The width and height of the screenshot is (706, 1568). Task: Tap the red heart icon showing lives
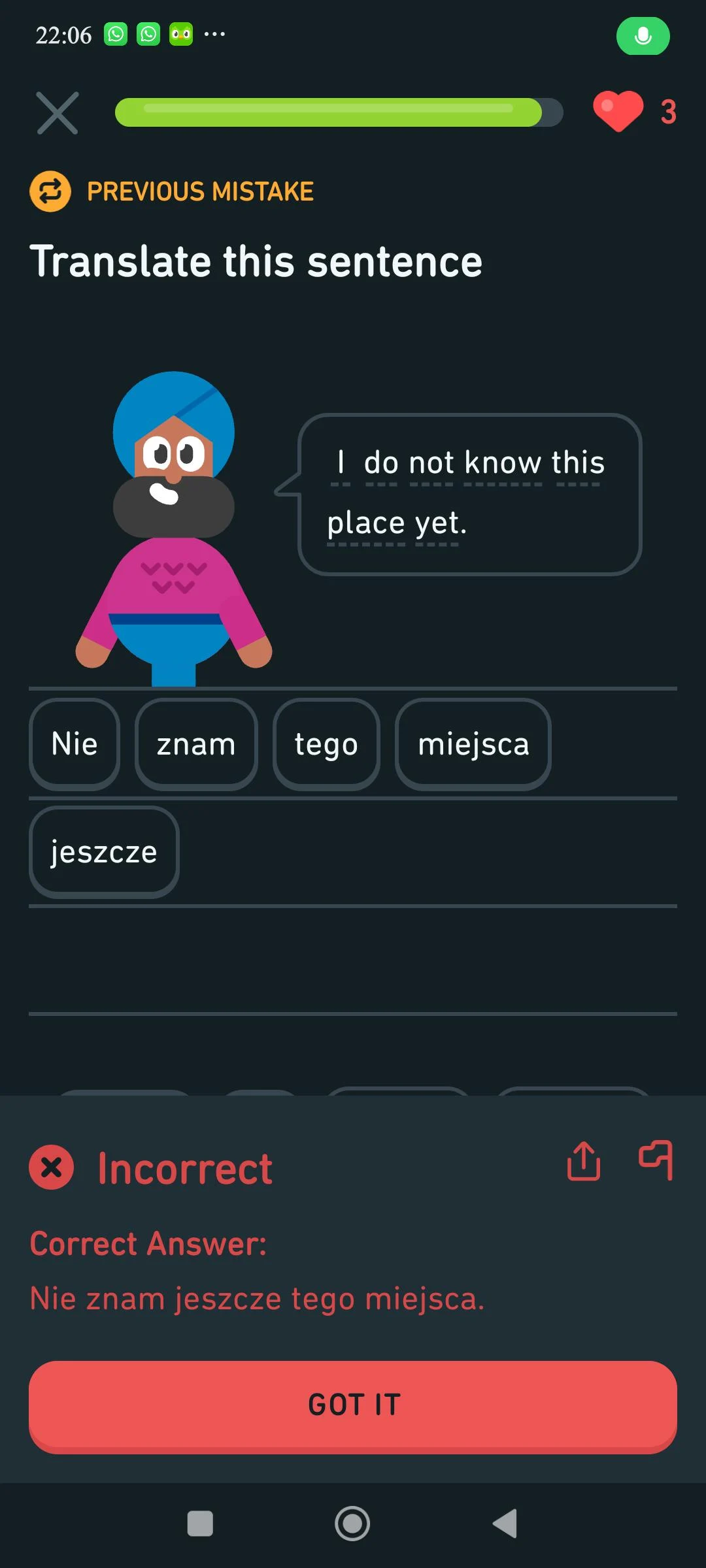pyautogui.click(x=617, y=111)
